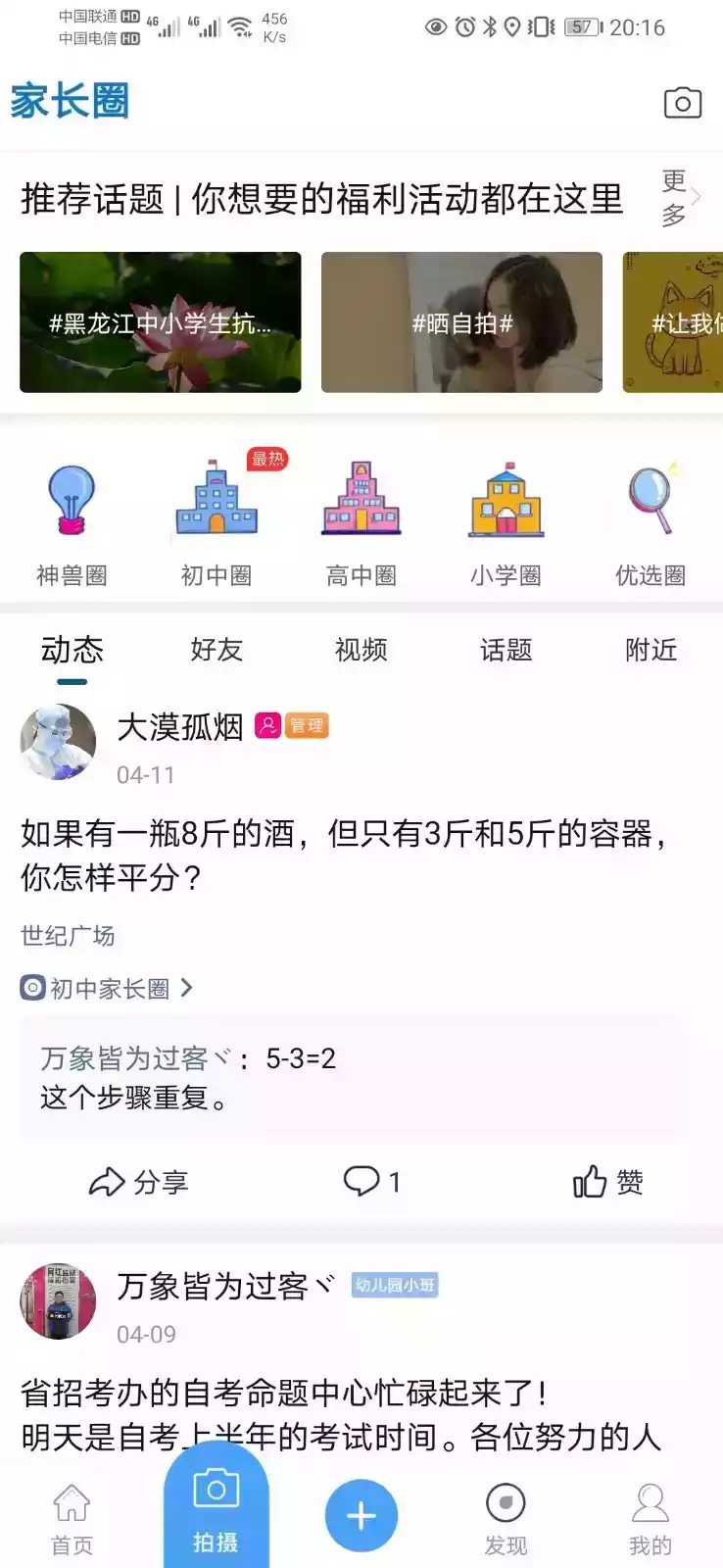The image size is (723, 1568).
Task: Open the 优选圈 magnifier icon
Action: click(648, 500)
